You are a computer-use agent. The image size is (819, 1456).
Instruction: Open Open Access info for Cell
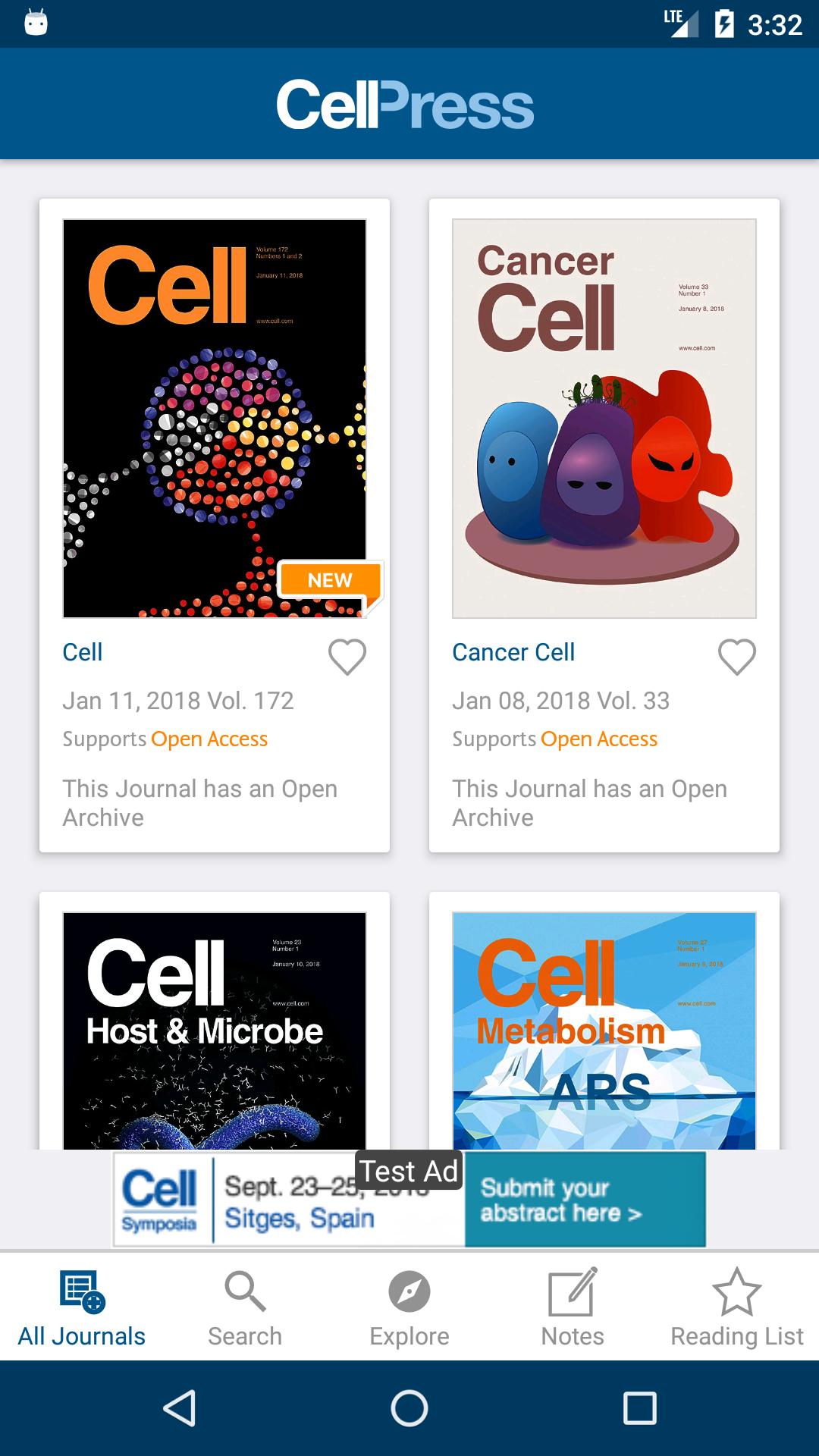tap(210, 738)
